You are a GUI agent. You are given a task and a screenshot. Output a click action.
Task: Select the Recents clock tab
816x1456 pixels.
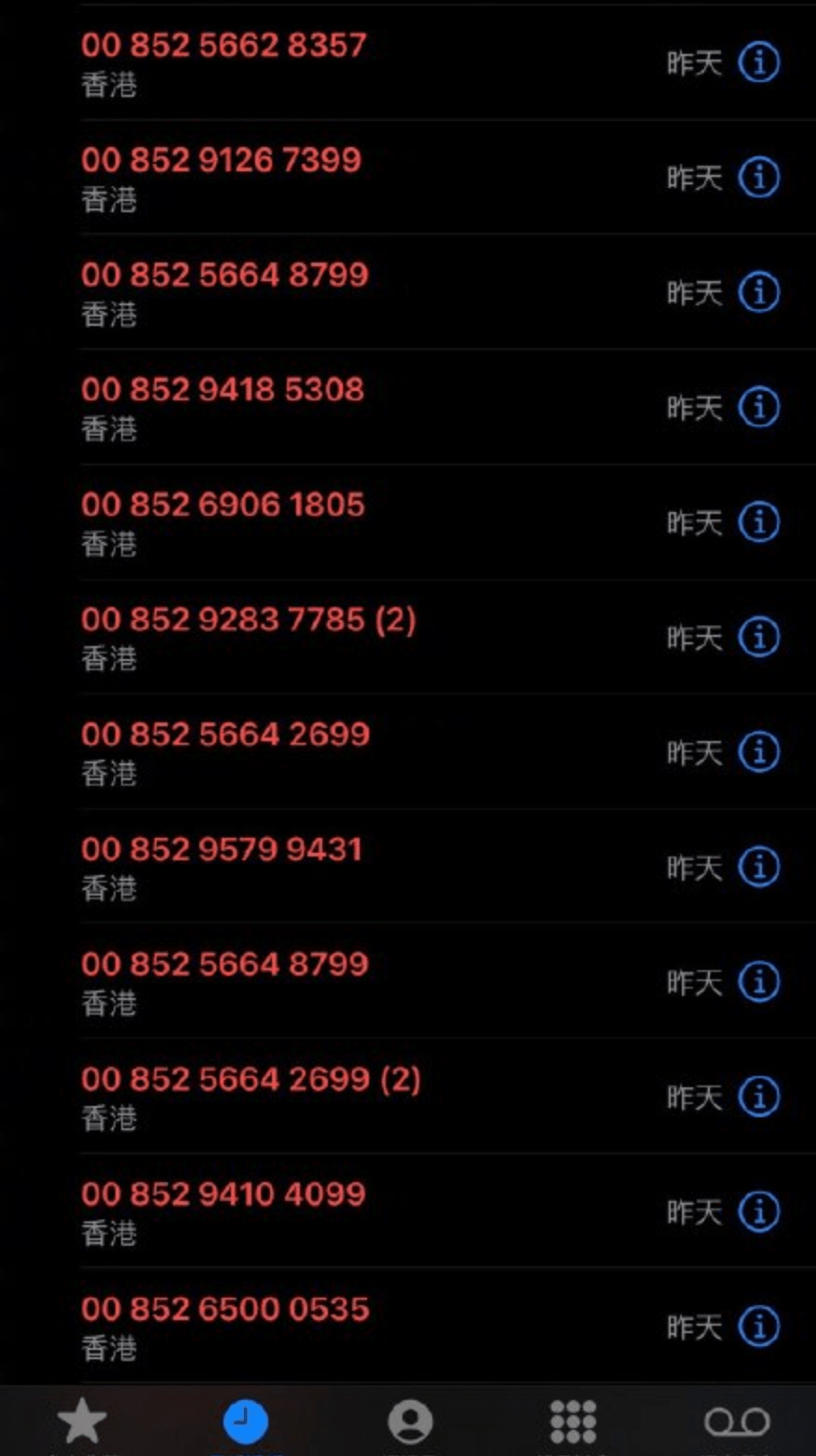[246, 1422]
